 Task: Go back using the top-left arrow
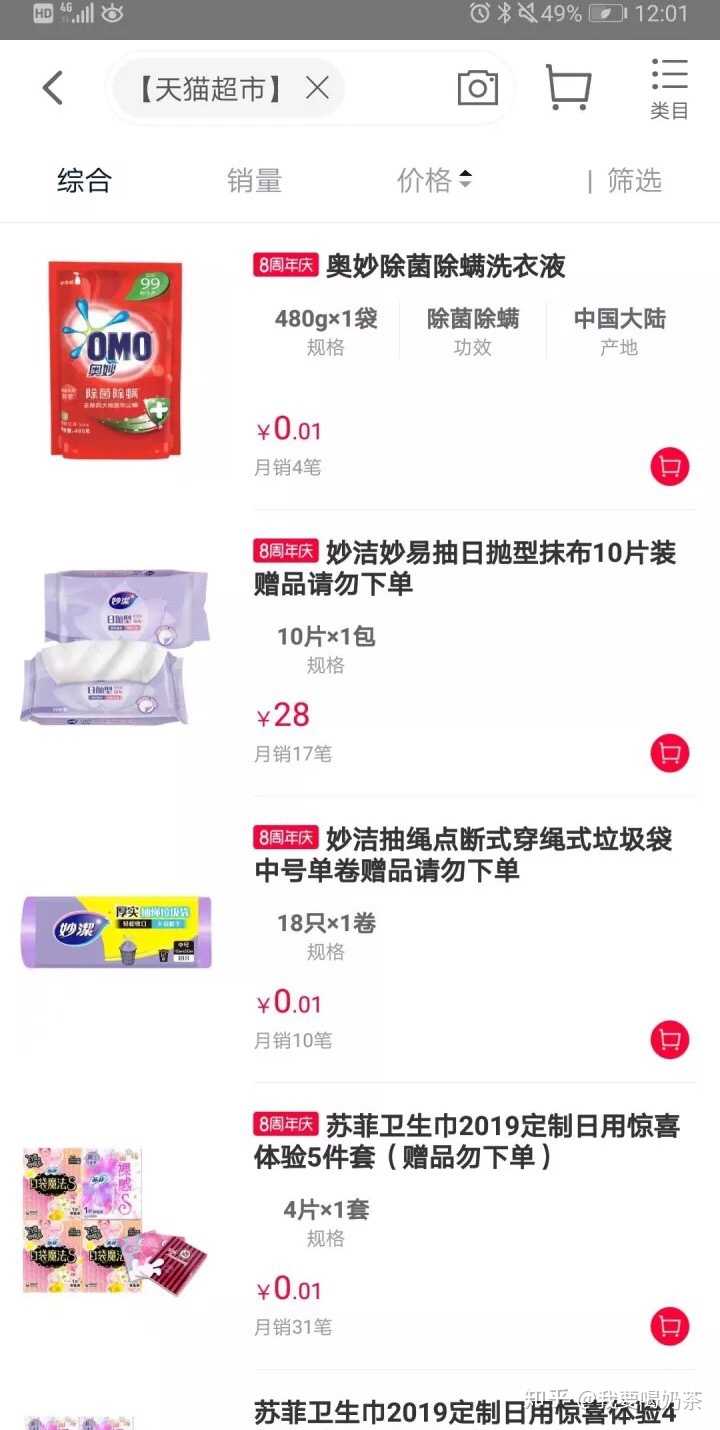(x=52, y=89)
